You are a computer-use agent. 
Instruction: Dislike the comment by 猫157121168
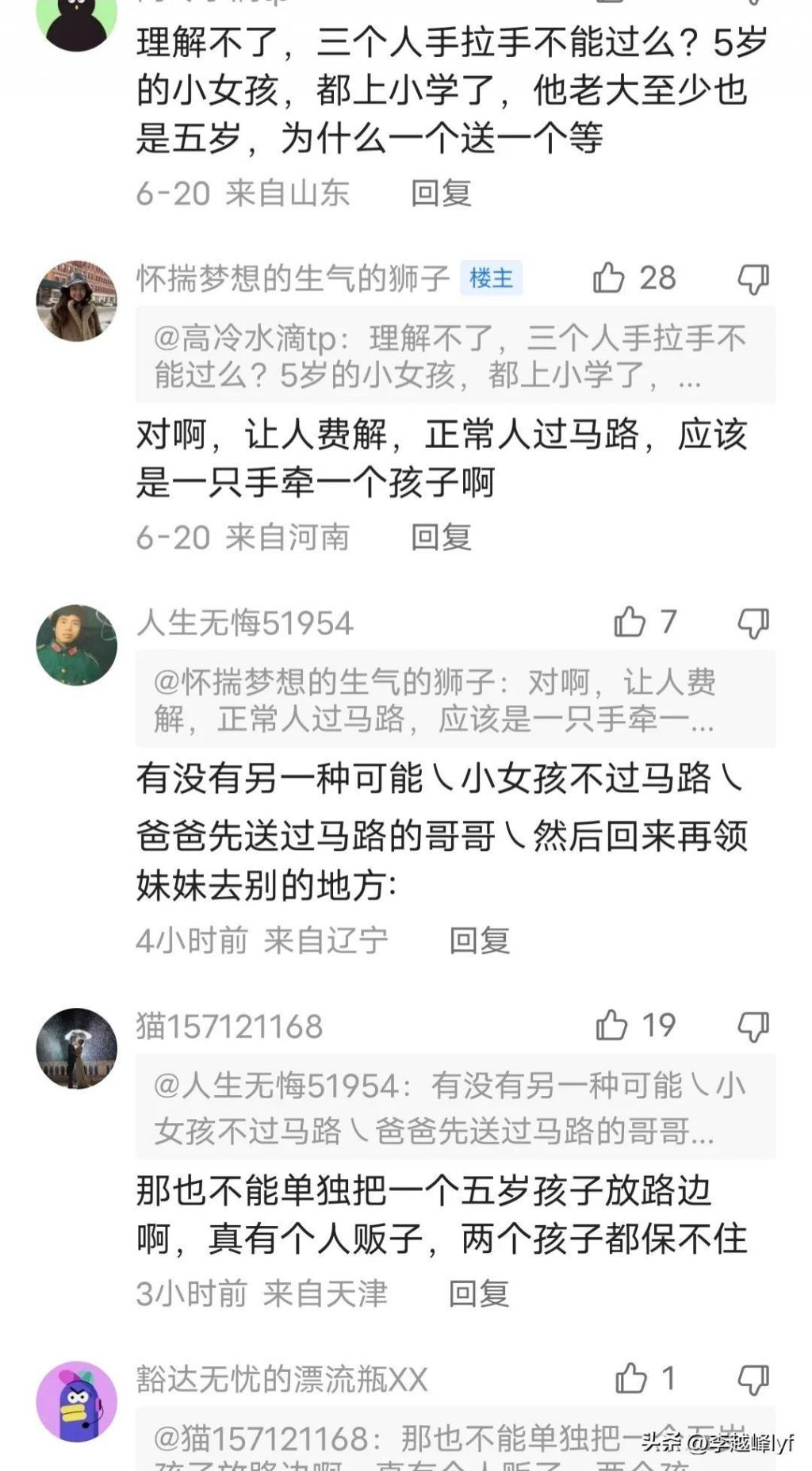(x=753, y=1026)
